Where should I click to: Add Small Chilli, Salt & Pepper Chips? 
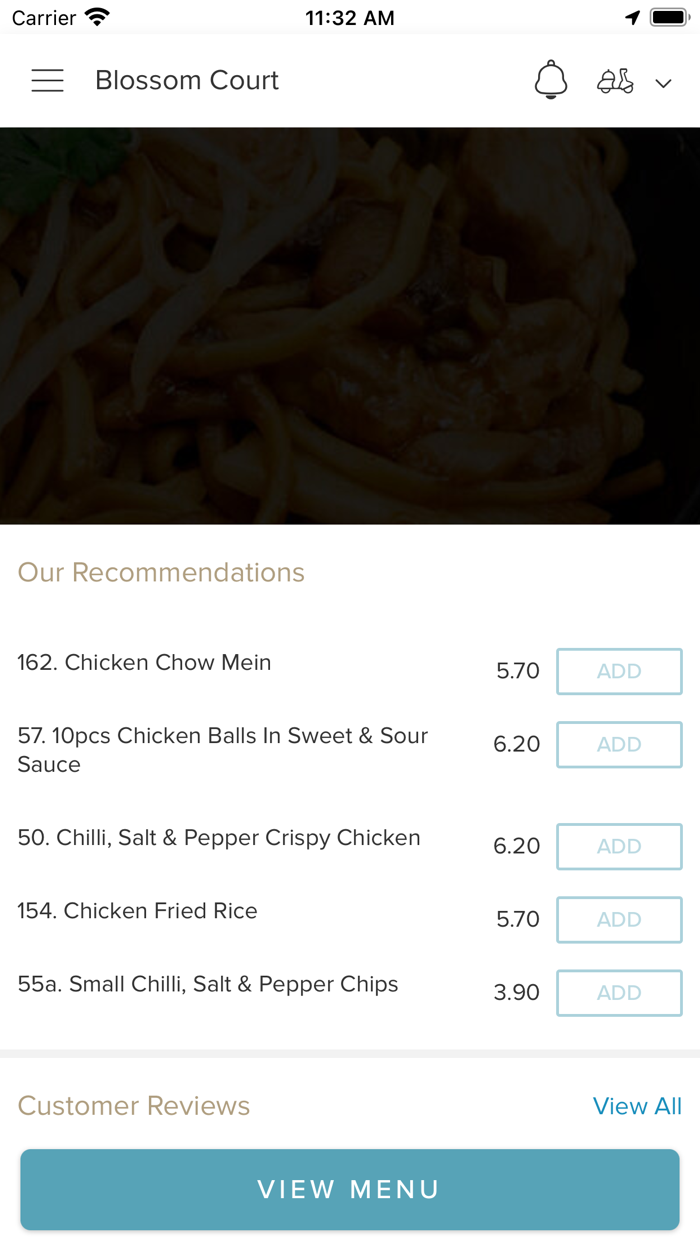coord(619,992)
